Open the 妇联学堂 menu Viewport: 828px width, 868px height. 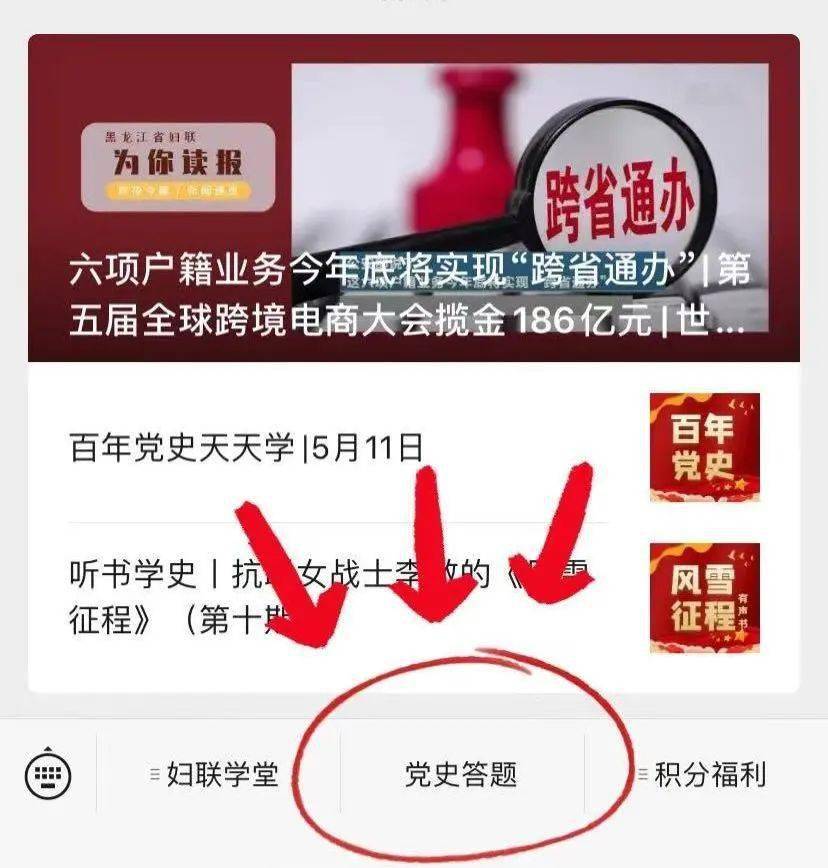[x=214, y=774]
